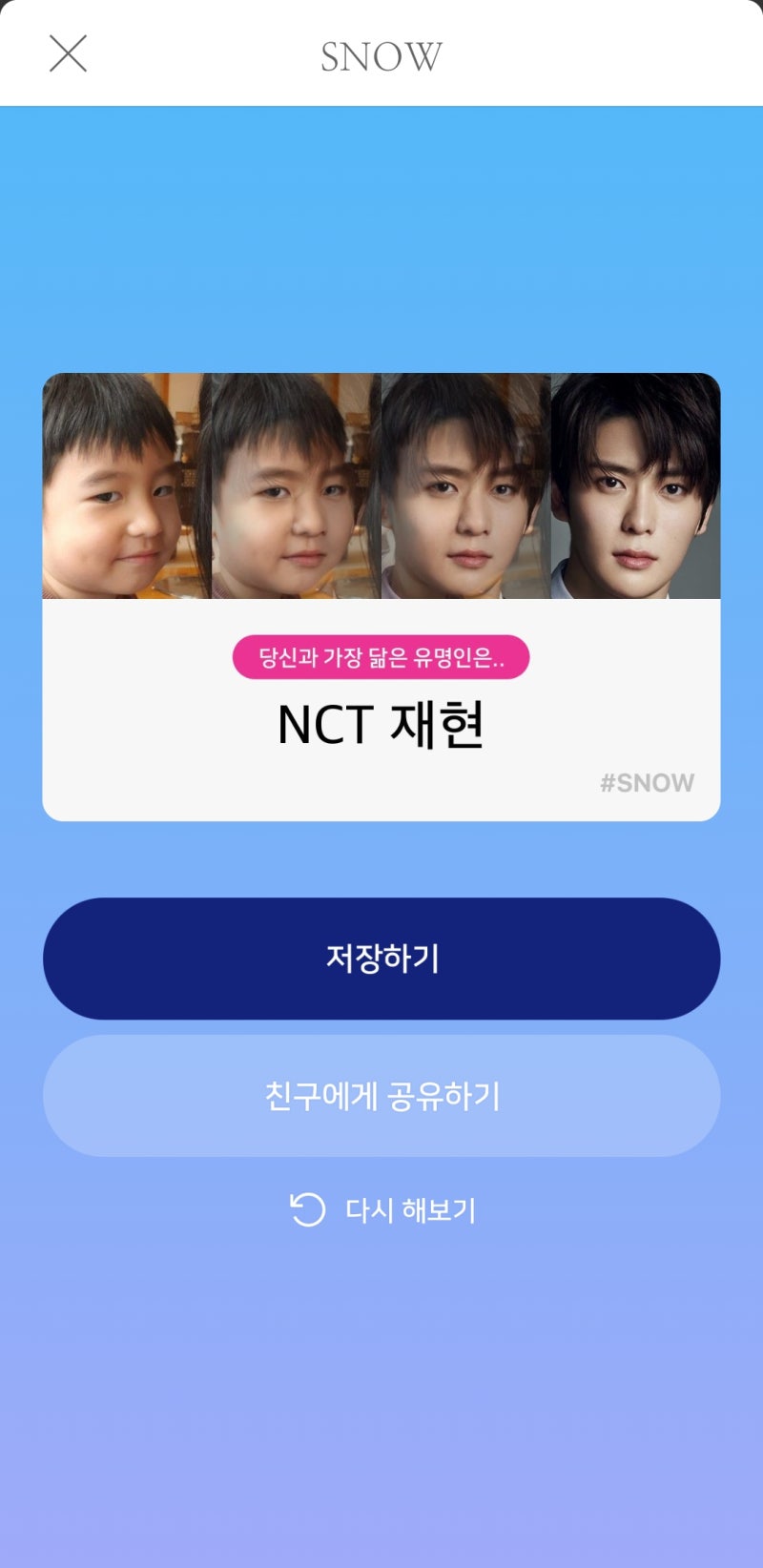Retry with 다시 해보기
Screen dimensions: 763x1568
(x=383, y=1210)
